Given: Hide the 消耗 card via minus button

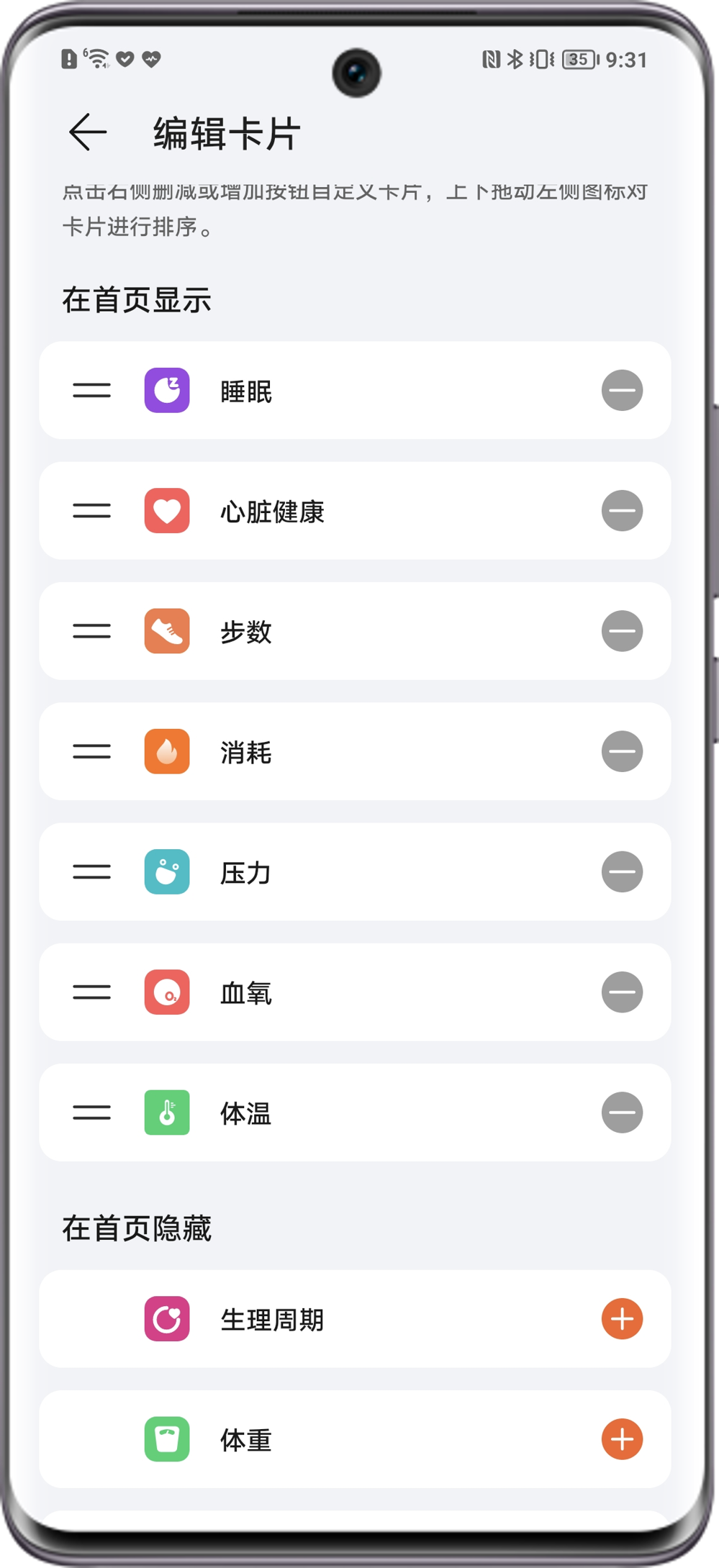Looking at the screenshot, I should coord(622,751).
